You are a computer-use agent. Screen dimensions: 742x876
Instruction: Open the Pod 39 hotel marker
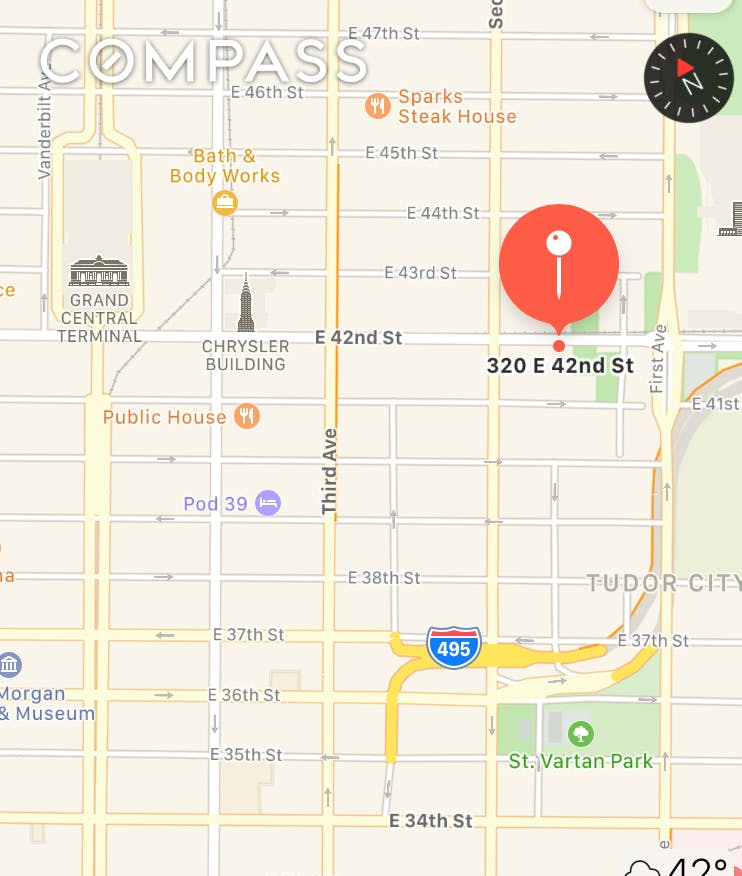coord(267,503)
